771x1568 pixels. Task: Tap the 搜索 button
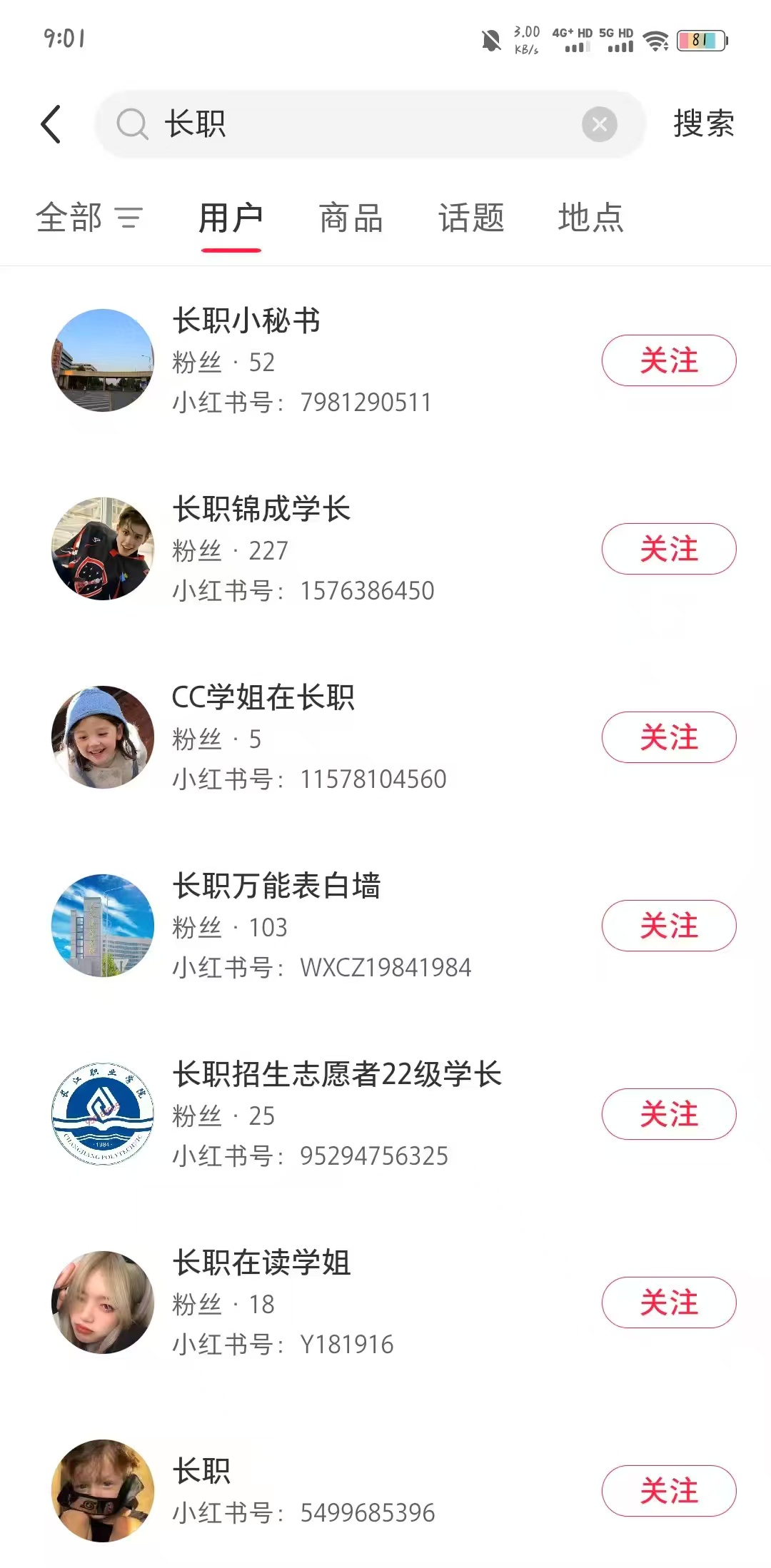[703, 124]
